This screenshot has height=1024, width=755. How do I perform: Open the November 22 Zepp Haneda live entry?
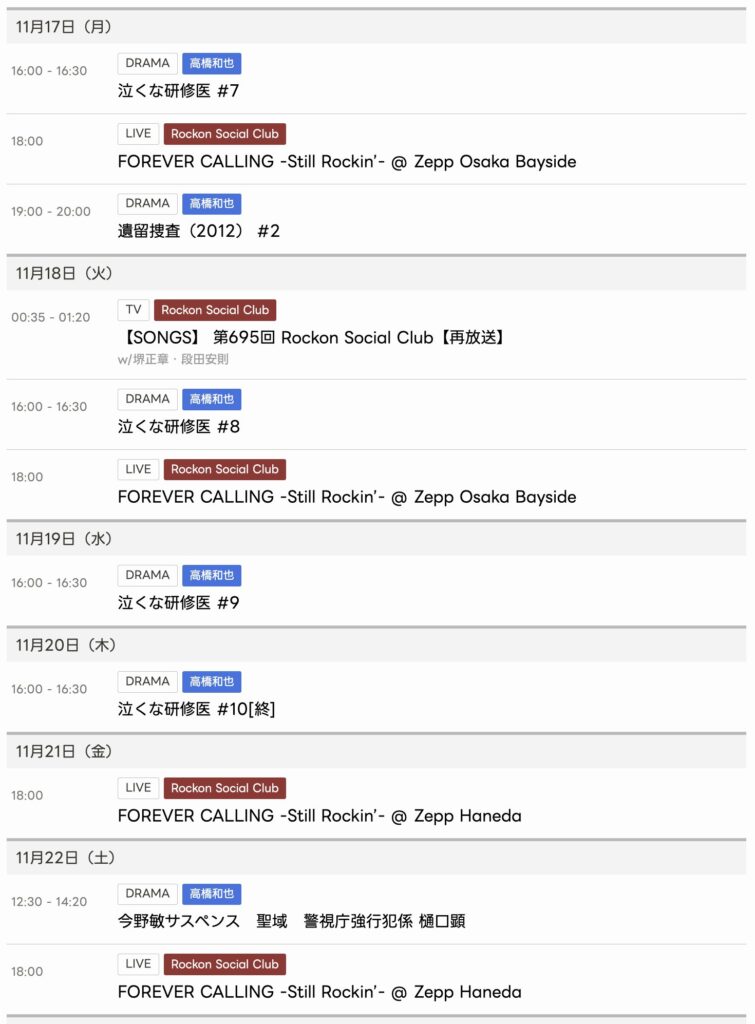click(x=319, y=991)
